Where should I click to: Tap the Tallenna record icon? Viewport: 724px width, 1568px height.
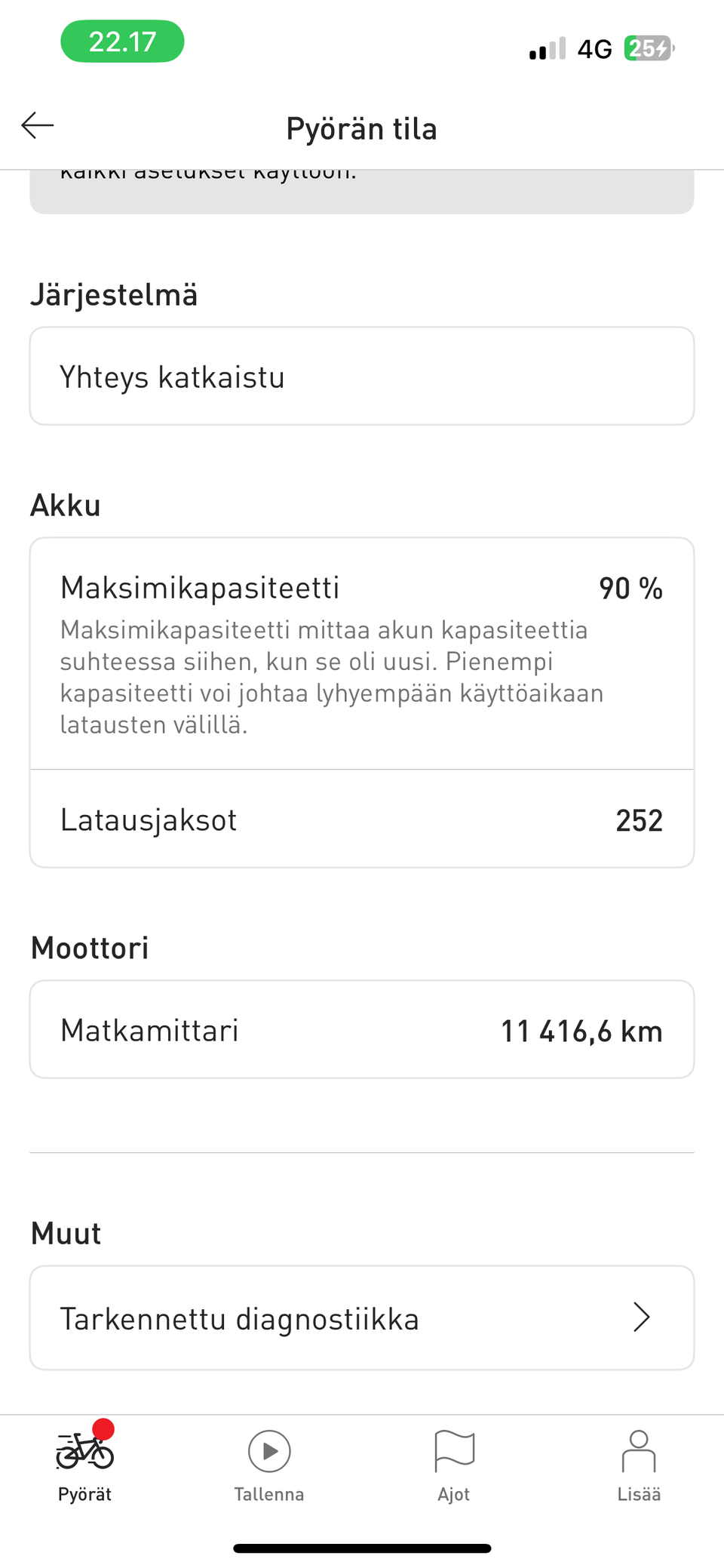268,1450
